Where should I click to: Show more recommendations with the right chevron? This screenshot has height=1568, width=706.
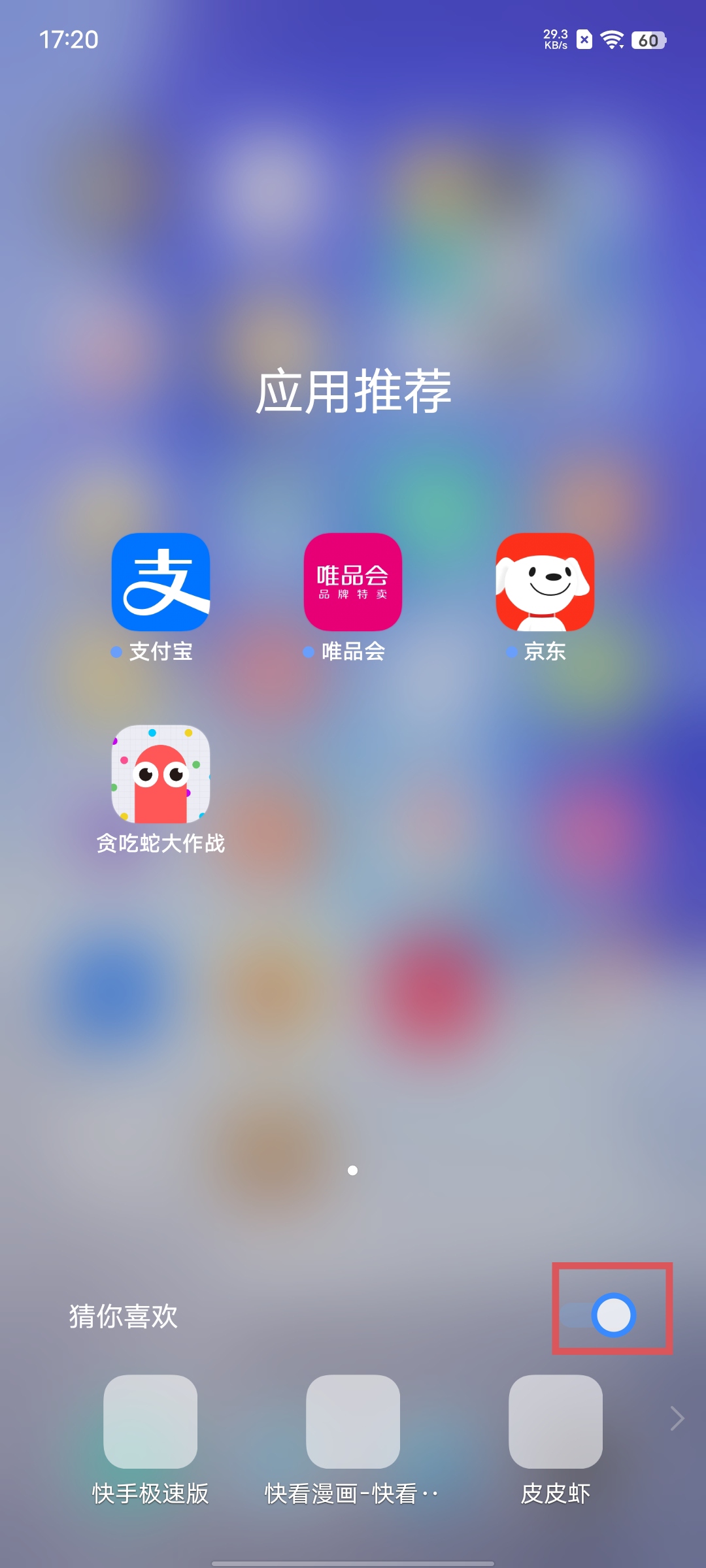tap(677, 1418)
